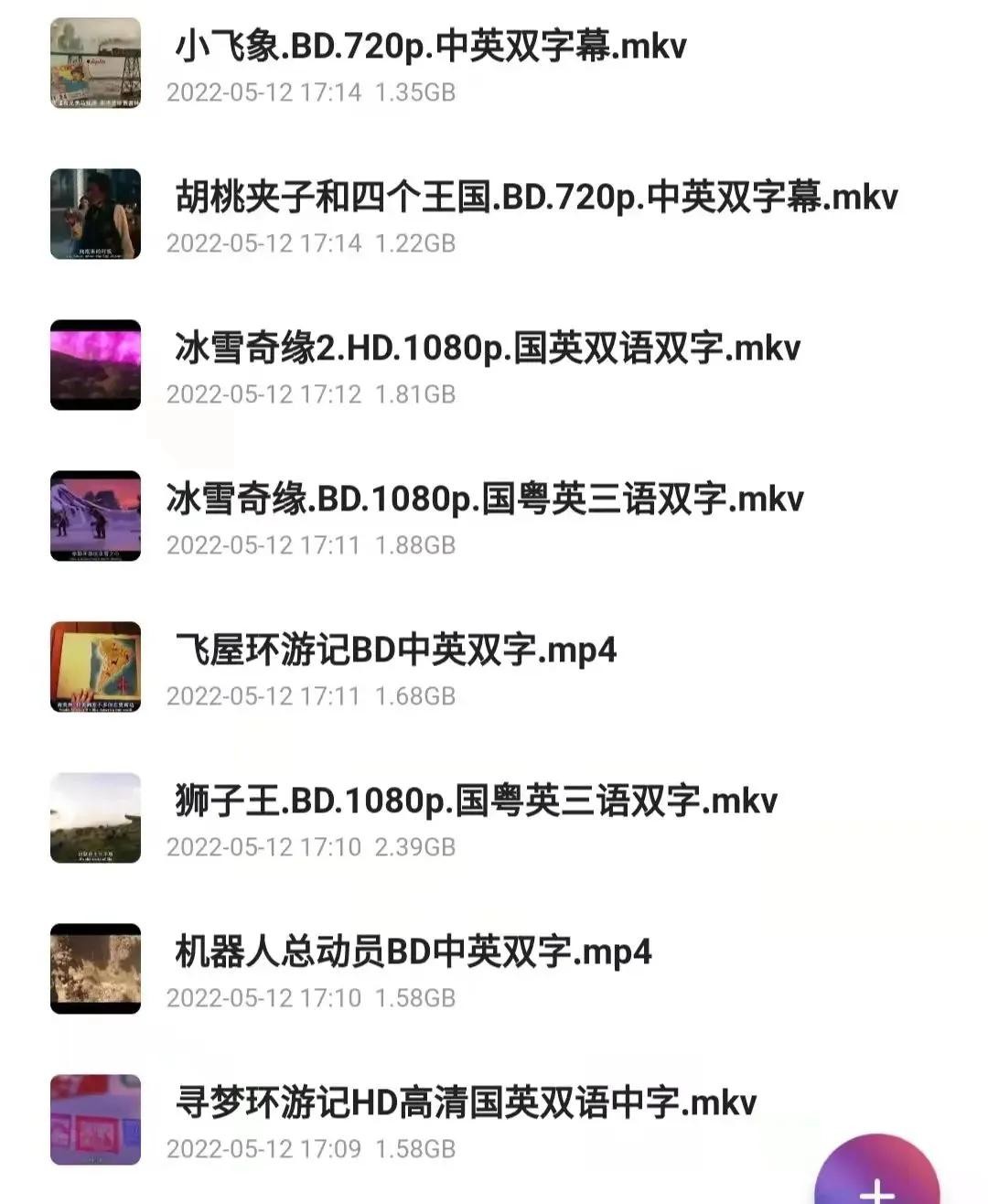This screenshot has height=1204, width=988.
Task: Open 机器人总动员BD中英双字.mp4
Action: [413, 952]
